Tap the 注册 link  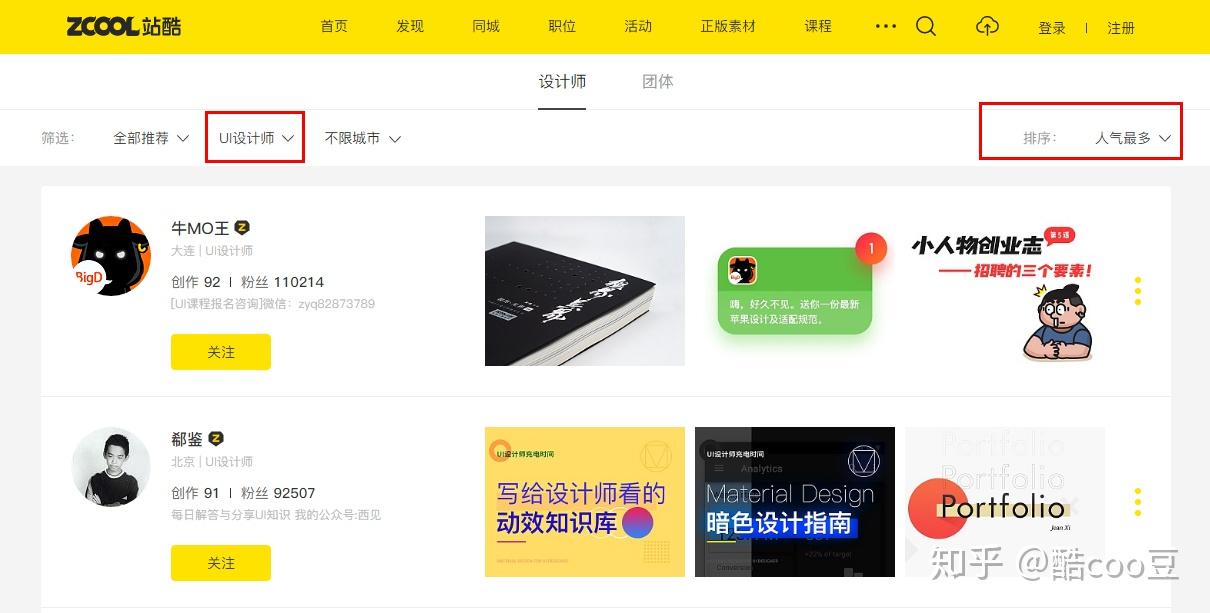tap(1121, 28)
